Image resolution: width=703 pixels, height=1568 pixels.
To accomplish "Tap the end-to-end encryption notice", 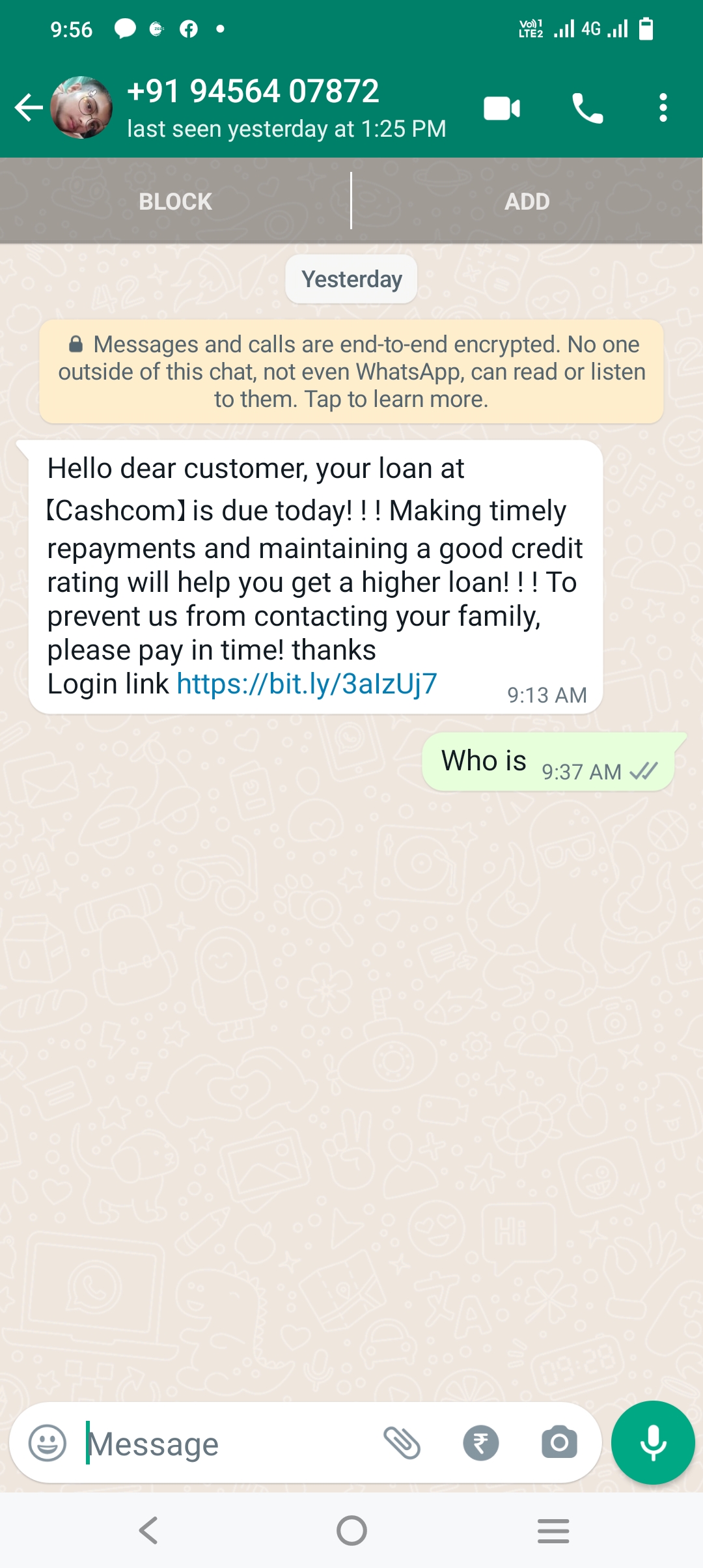I will [x=351, y=371].
